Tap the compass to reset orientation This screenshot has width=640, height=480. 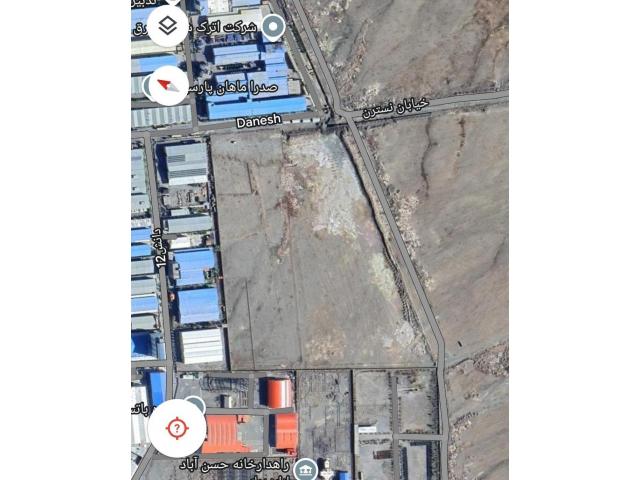[x=168, y=85]
